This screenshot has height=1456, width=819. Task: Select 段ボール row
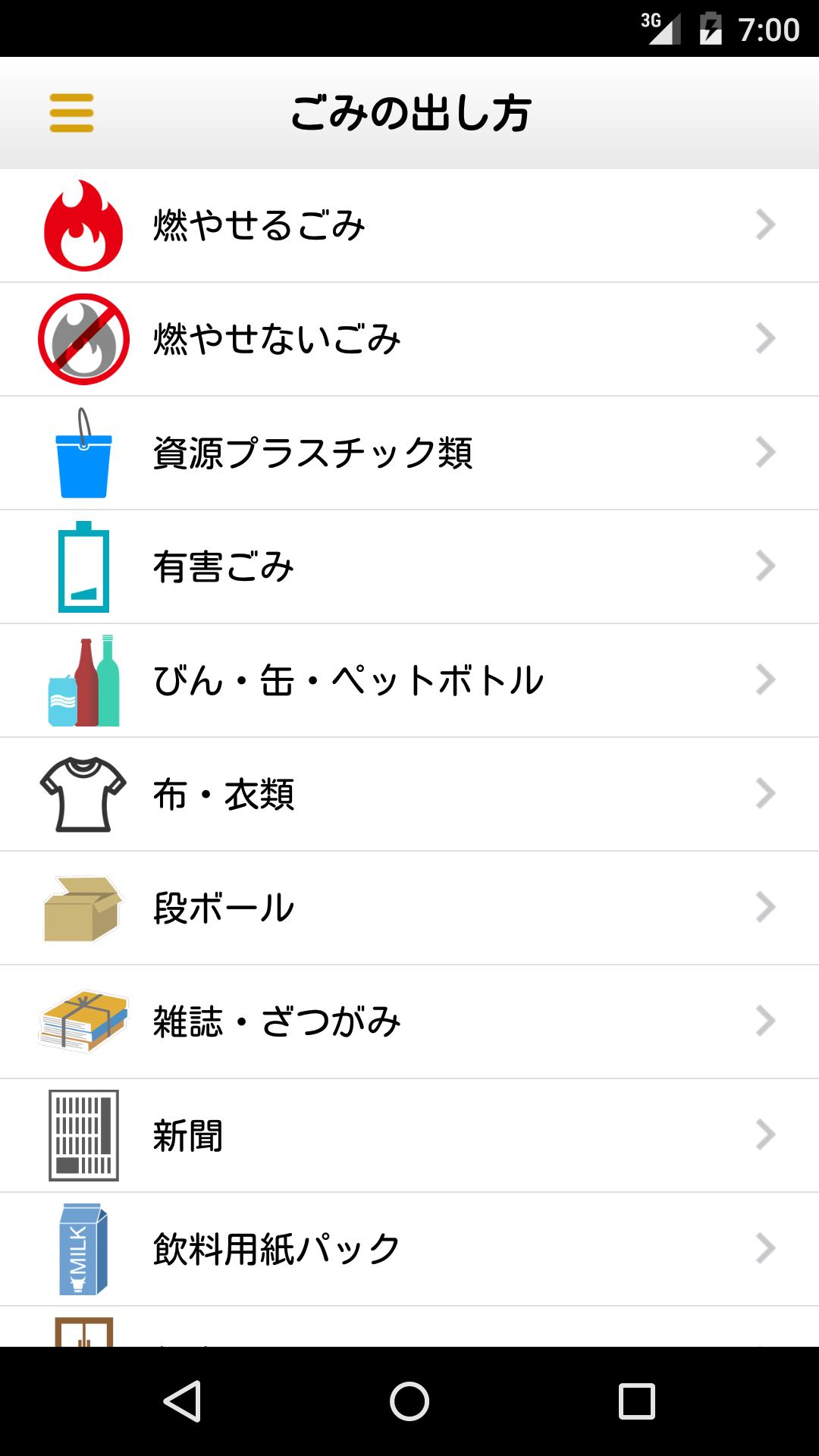[x=409, y=908]
